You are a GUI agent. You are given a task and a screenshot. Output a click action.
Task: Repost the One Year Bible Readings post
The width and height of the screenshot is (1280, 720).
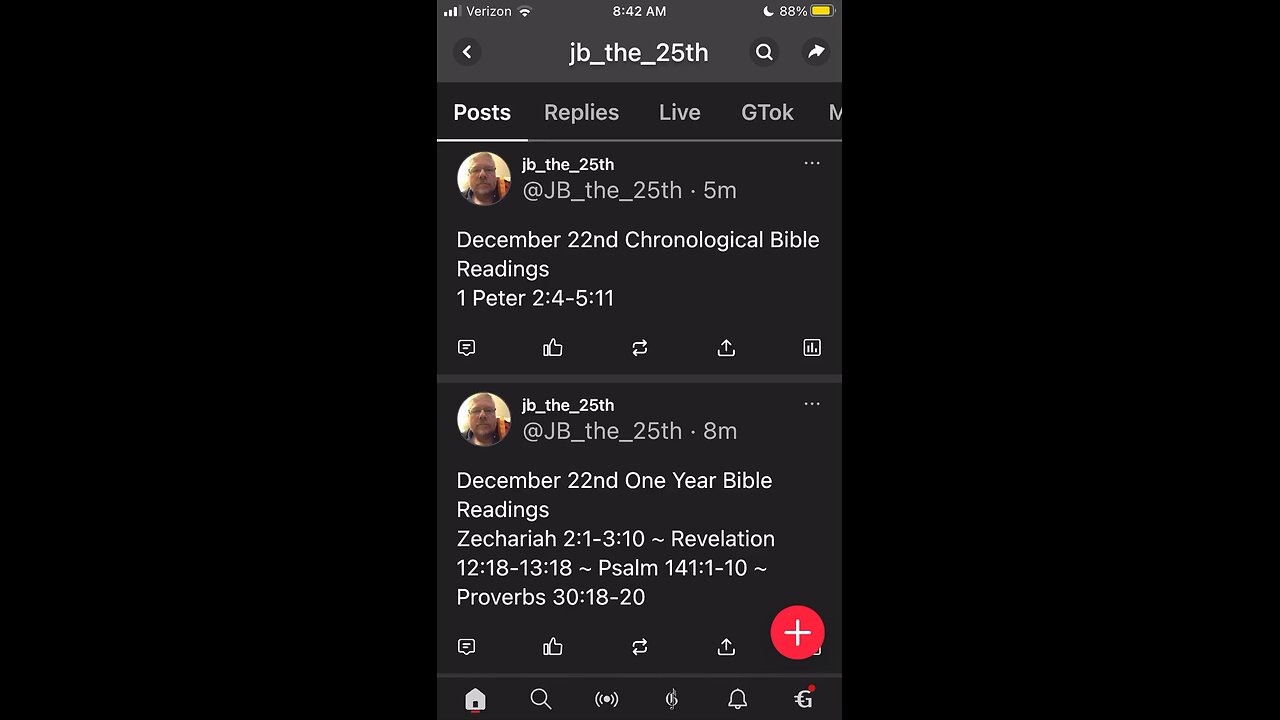coord(640,647)
